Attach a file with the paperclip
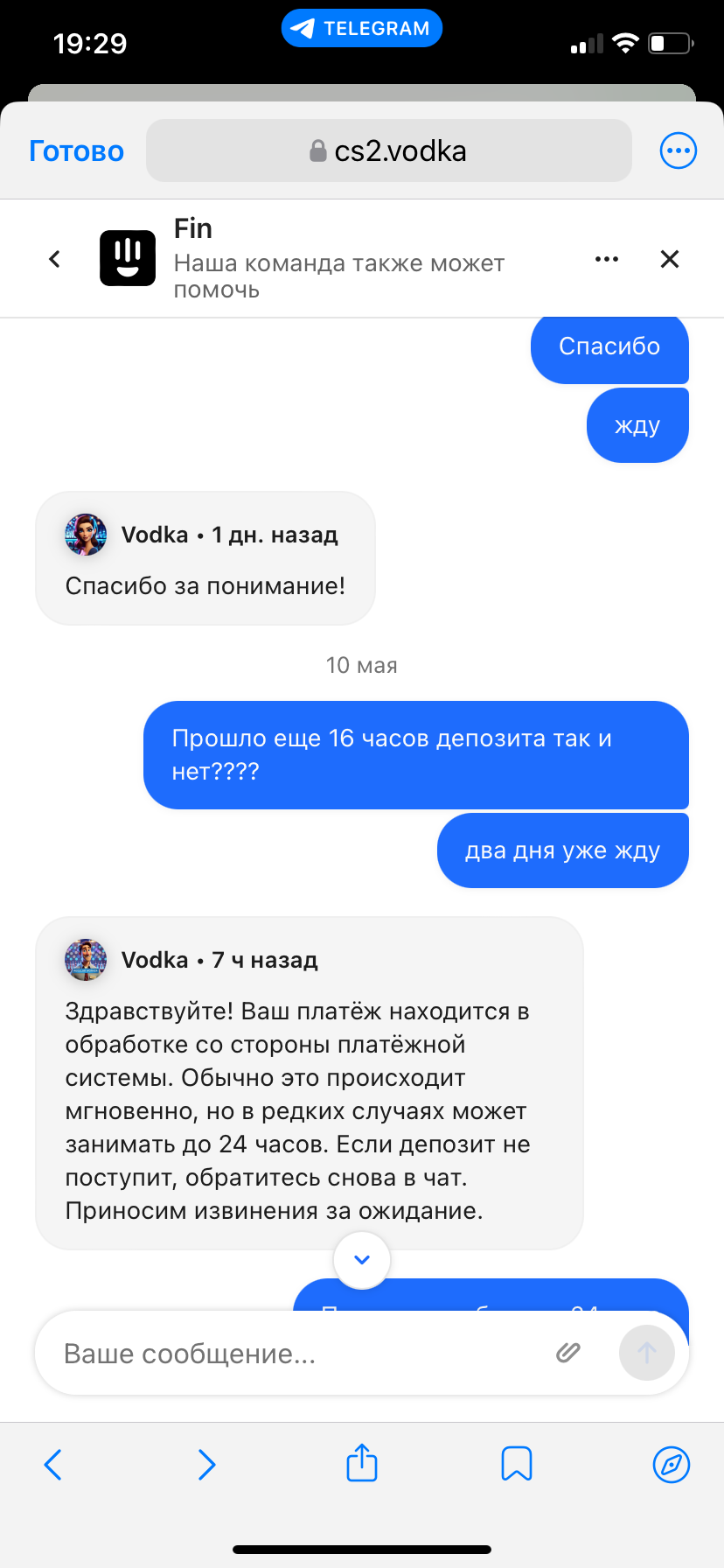 568,1353
